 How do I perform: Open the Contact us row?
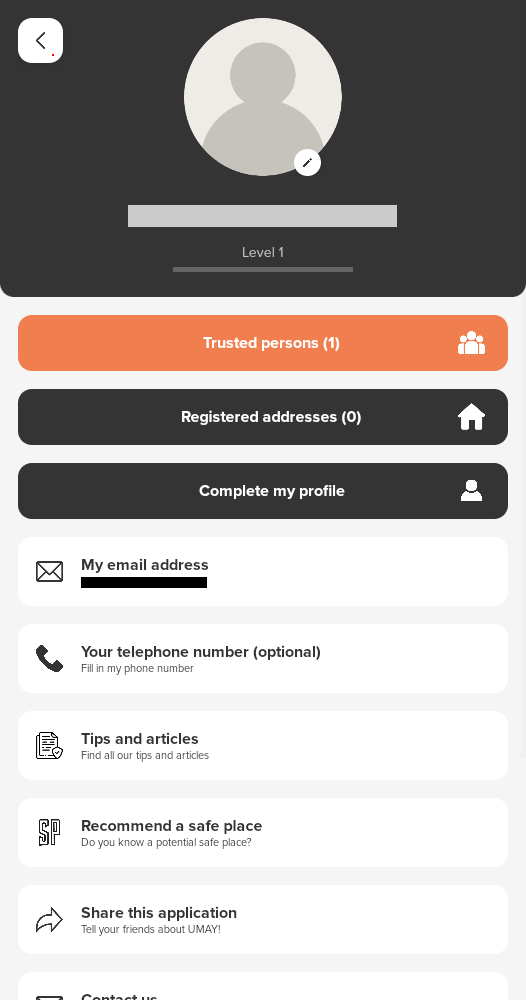click(263, 987)
